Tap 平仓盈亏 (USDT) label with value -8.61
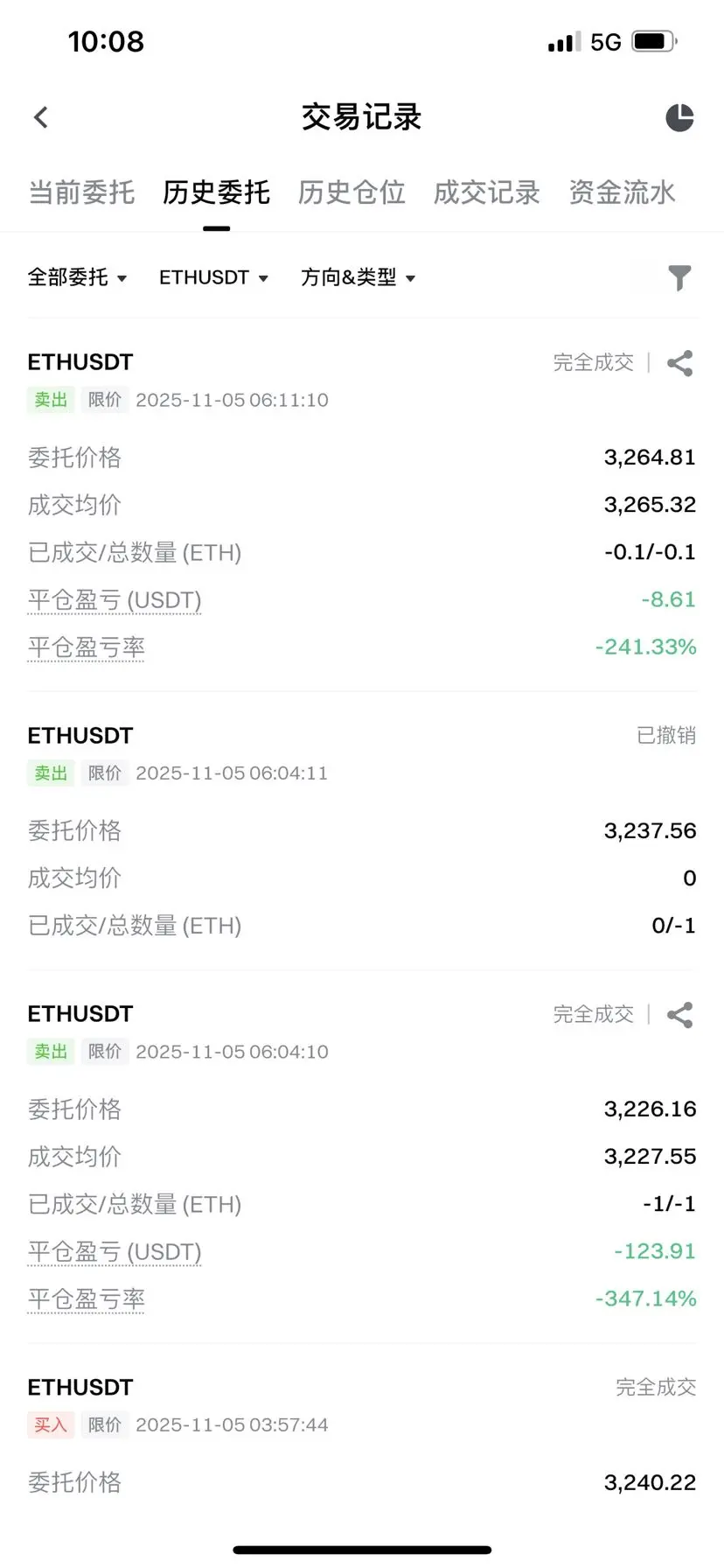The width and height of the screenshot is (724, 1568). click(115, 600)
